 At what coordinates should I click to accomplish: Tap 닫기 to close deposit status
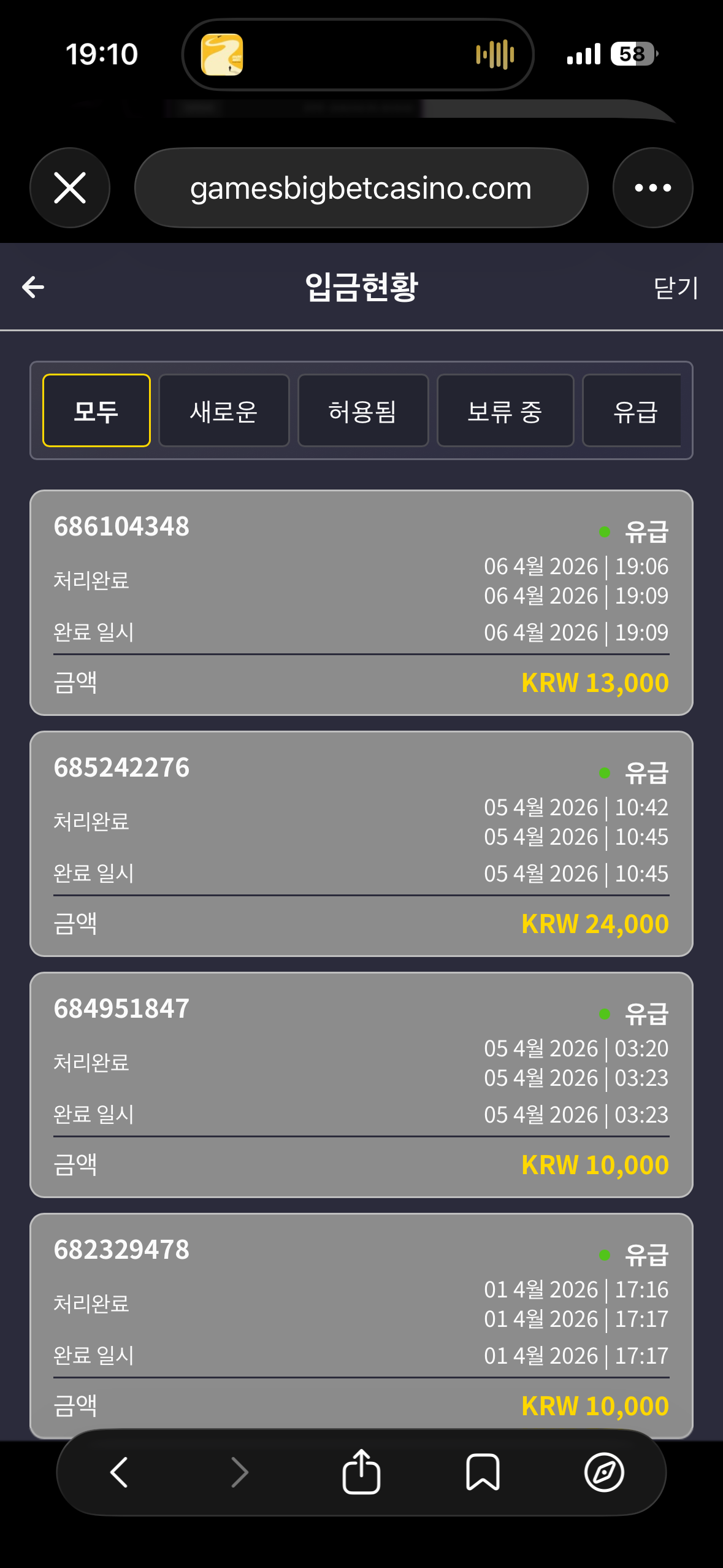(676, 288)
